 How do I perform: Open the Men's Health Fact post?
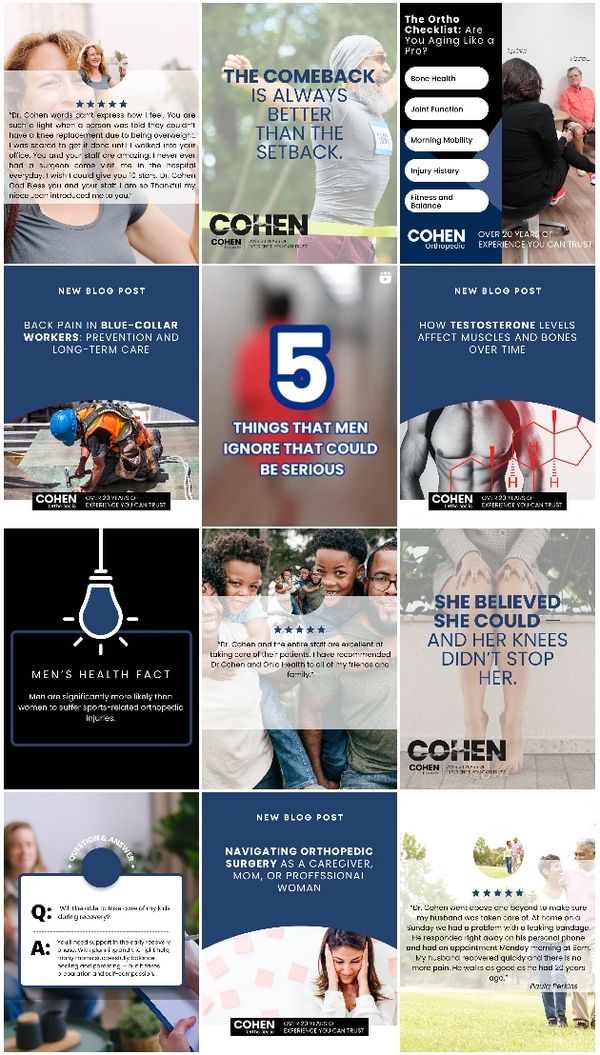100,658
